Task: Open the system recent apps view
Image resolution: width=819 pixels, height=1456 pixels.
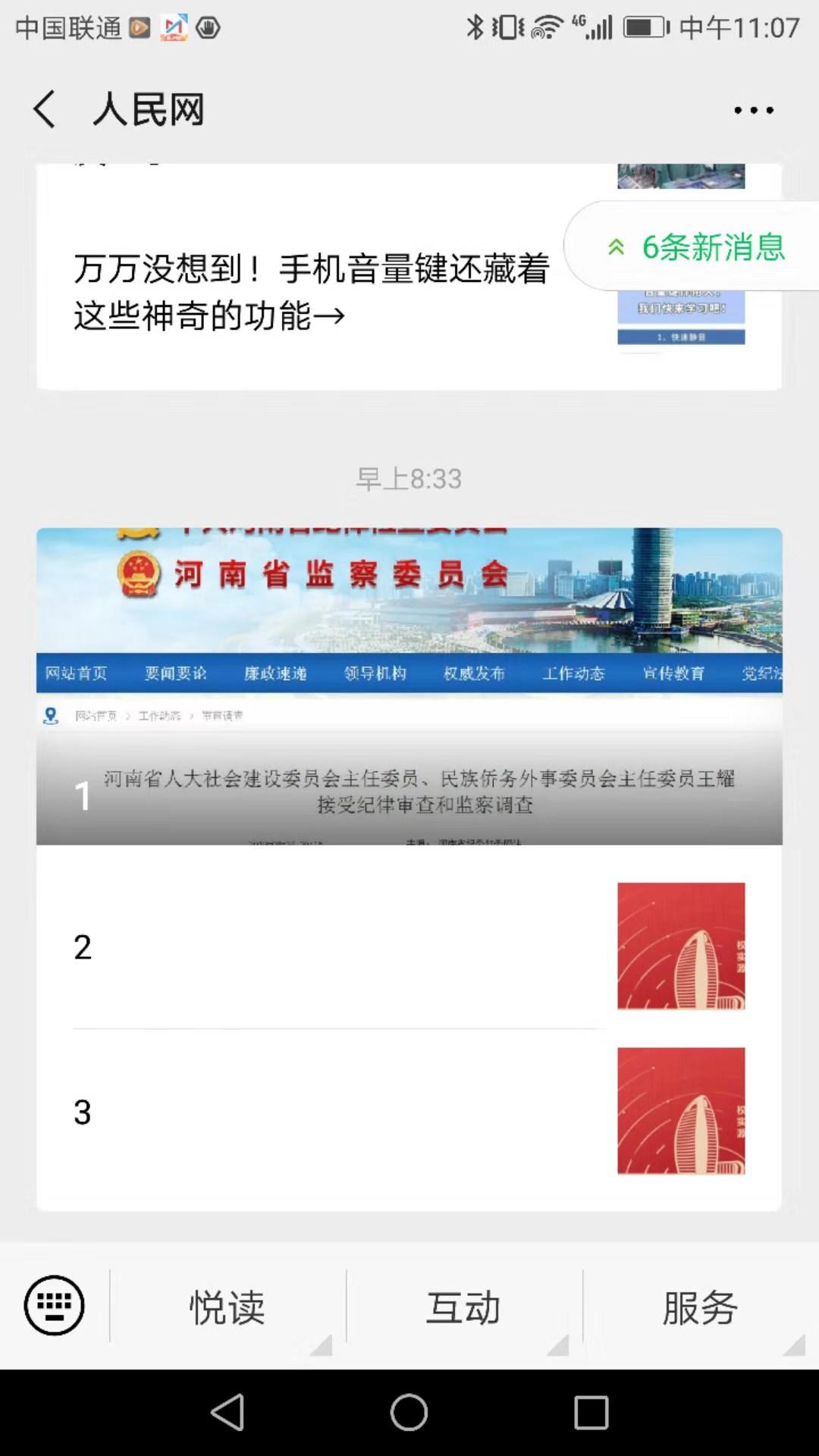Action: 591,1413
